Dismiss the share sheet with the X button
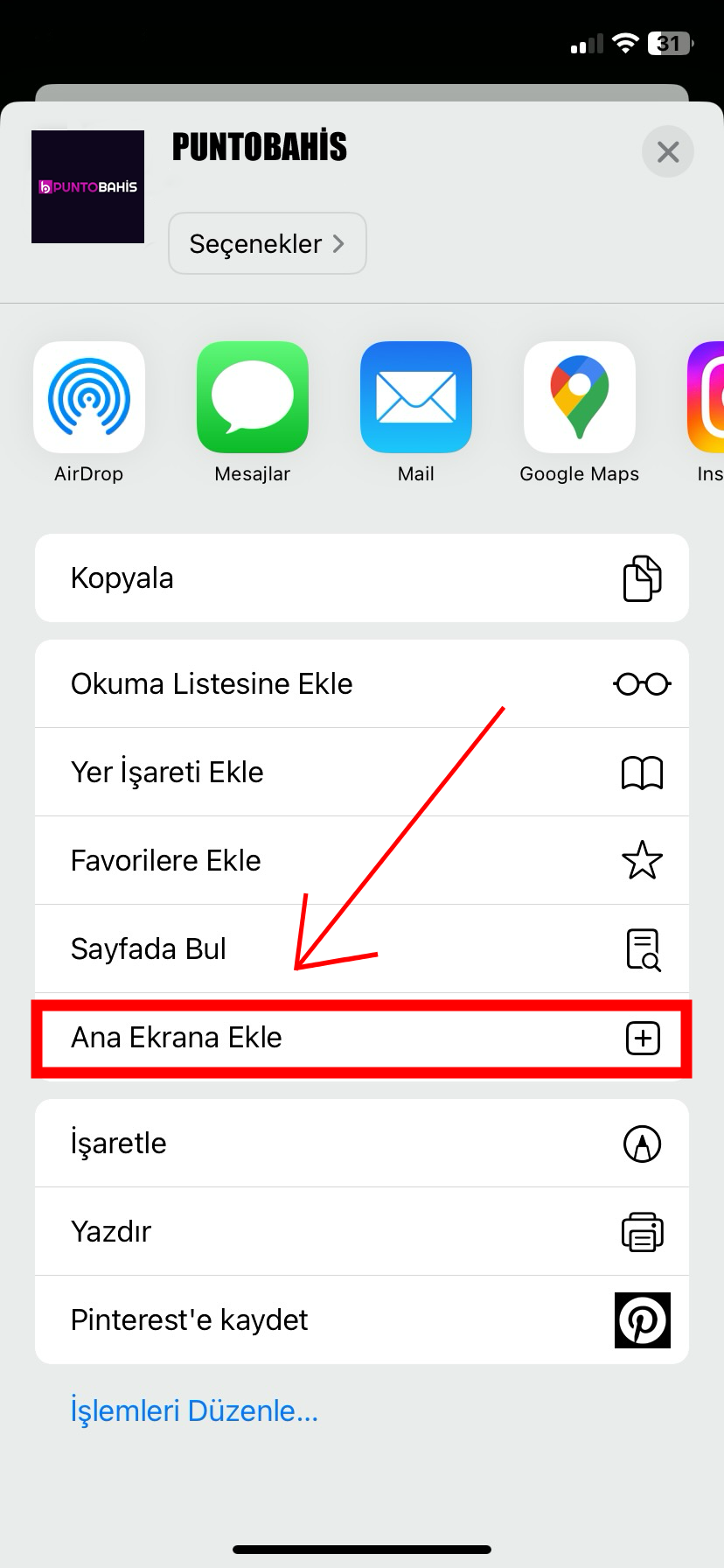 click(667, 151)
